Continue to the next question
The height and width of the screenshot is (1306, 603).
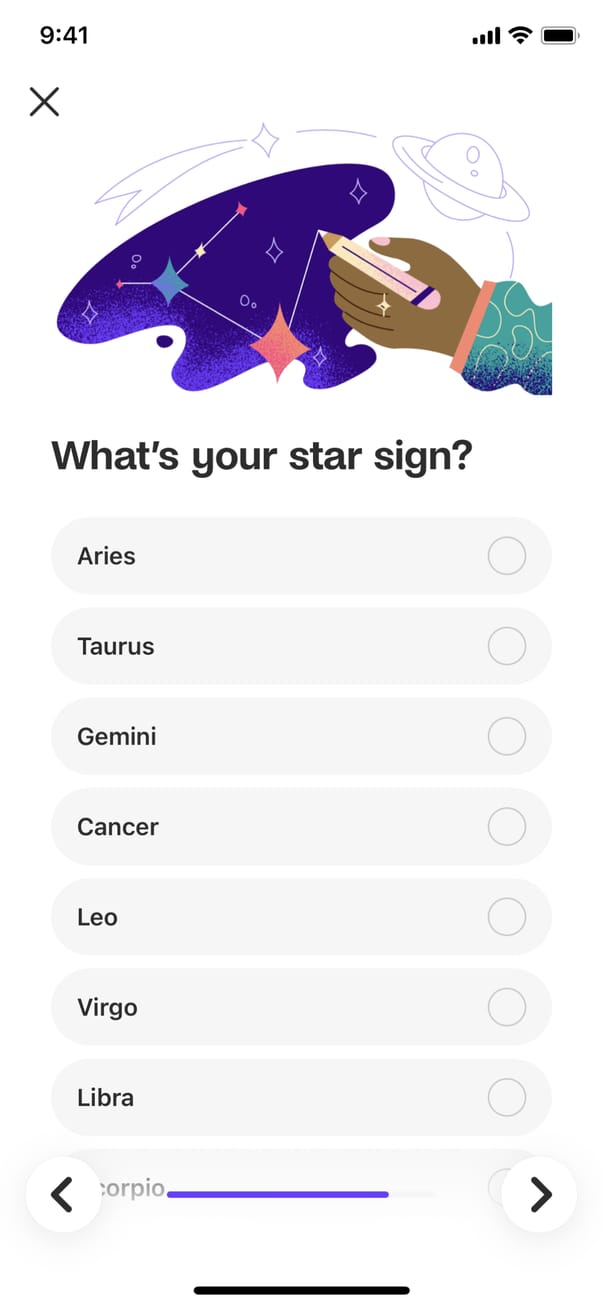(540, 1194)
